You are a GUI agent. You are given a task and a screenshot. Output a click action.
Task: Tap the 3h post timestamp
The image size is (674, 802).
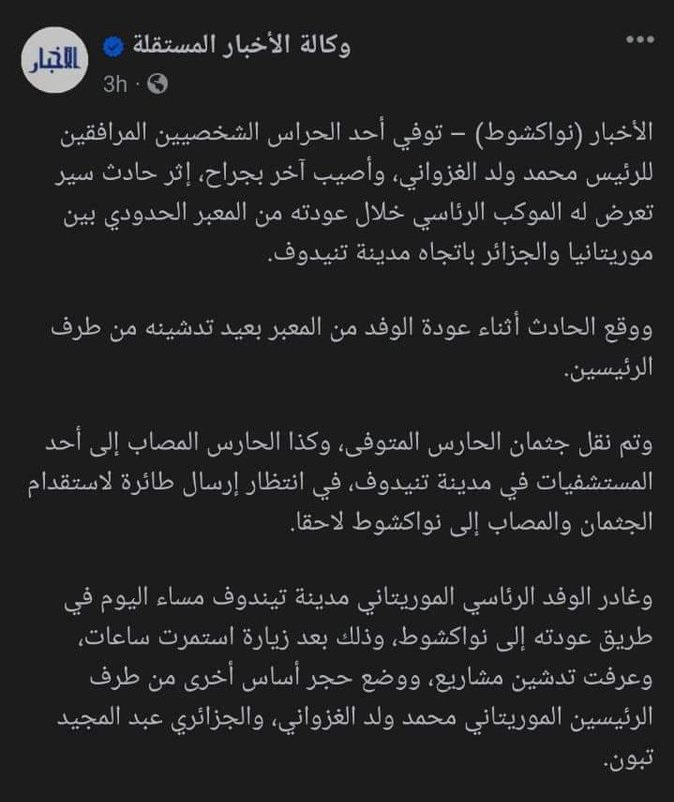[x=115, y=84]
